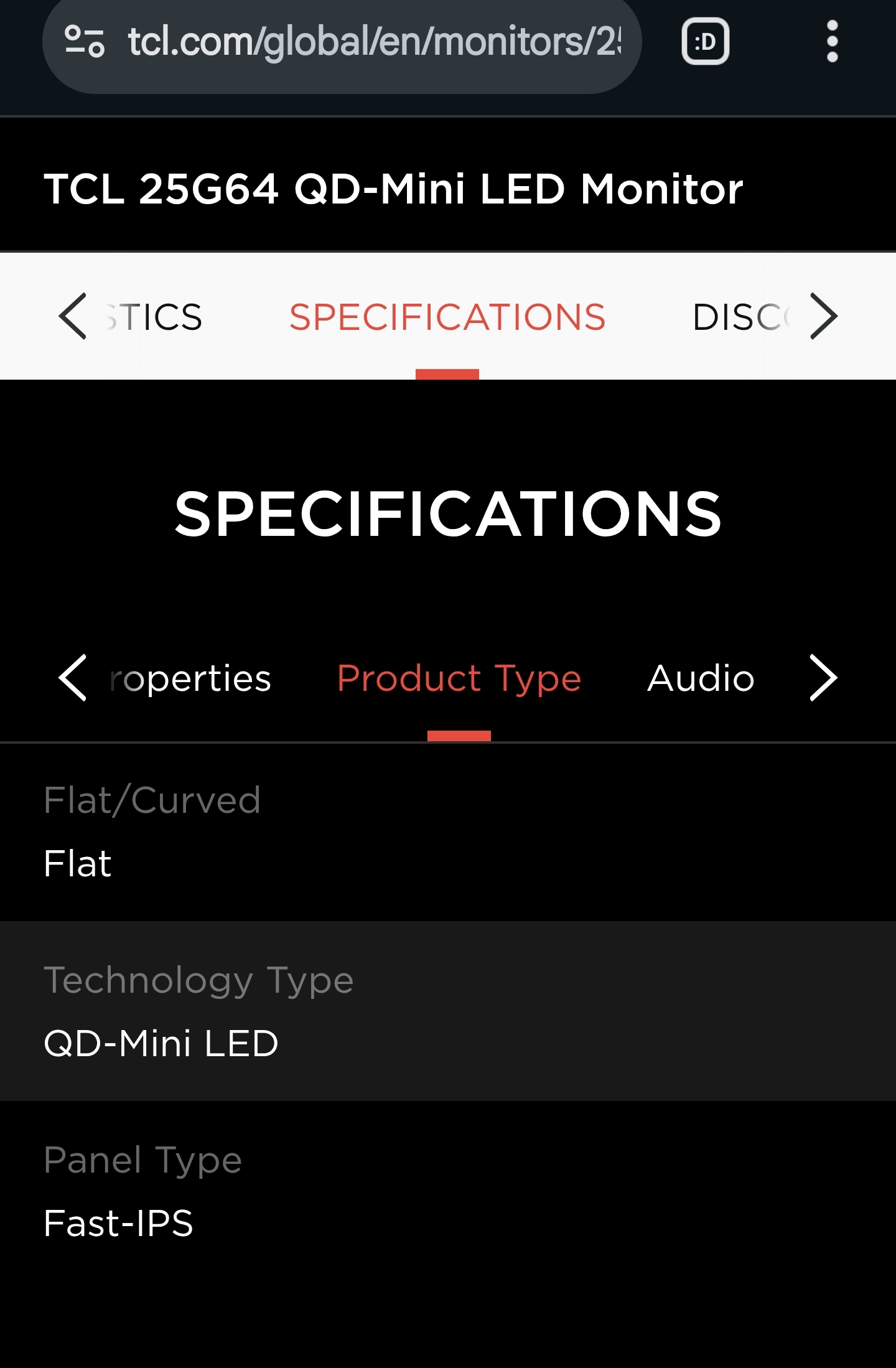Select the SPECIFICATIONS section tab
This screenshot has height=1368, width=896.
tap(447, 317)
